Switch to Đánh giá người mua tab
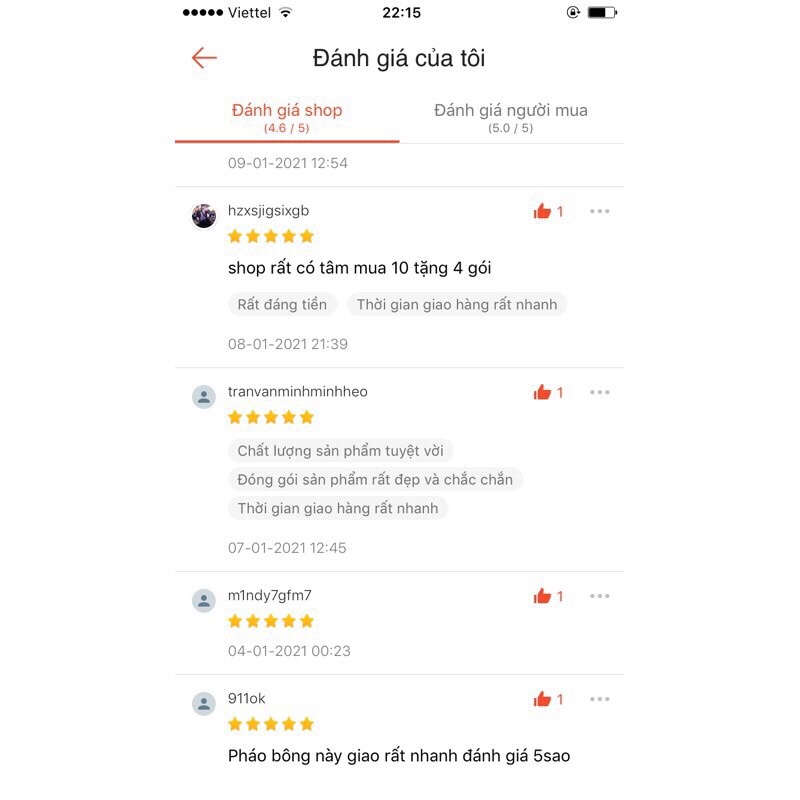The width and height of the screenshot is (800, 800). click(x=510, y=117)
